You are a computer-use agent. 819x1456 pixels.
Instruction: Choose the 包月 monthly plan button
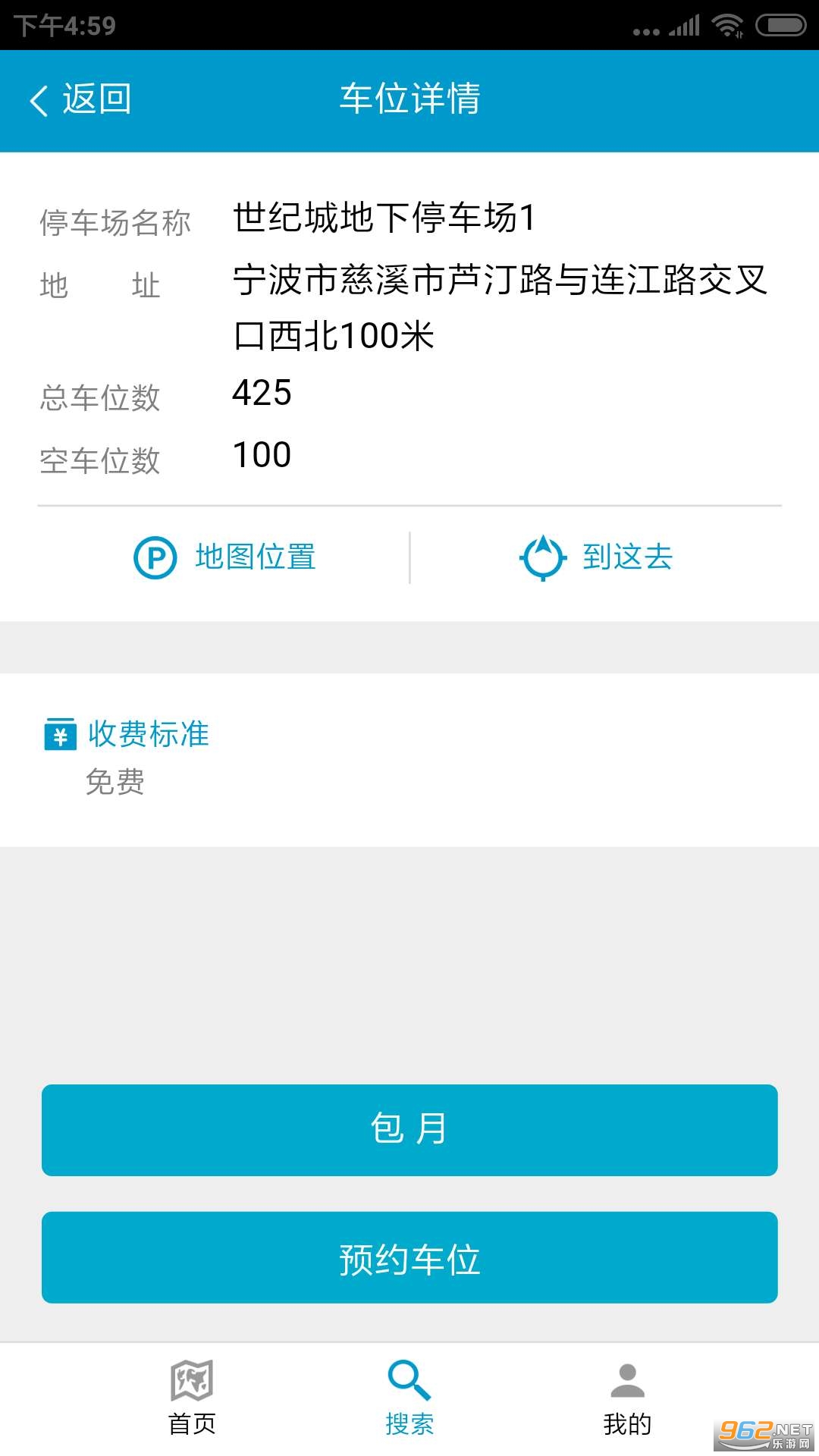coord(409,1130)
